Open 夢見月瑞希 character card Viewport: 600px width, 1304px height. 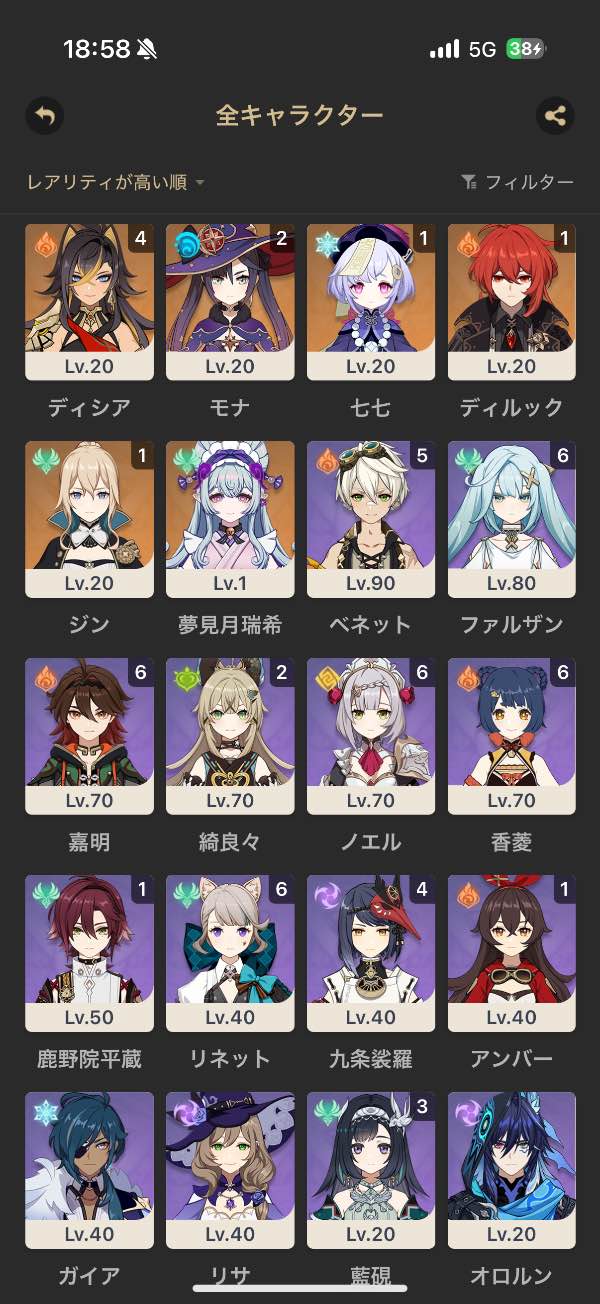pos(230,519)
